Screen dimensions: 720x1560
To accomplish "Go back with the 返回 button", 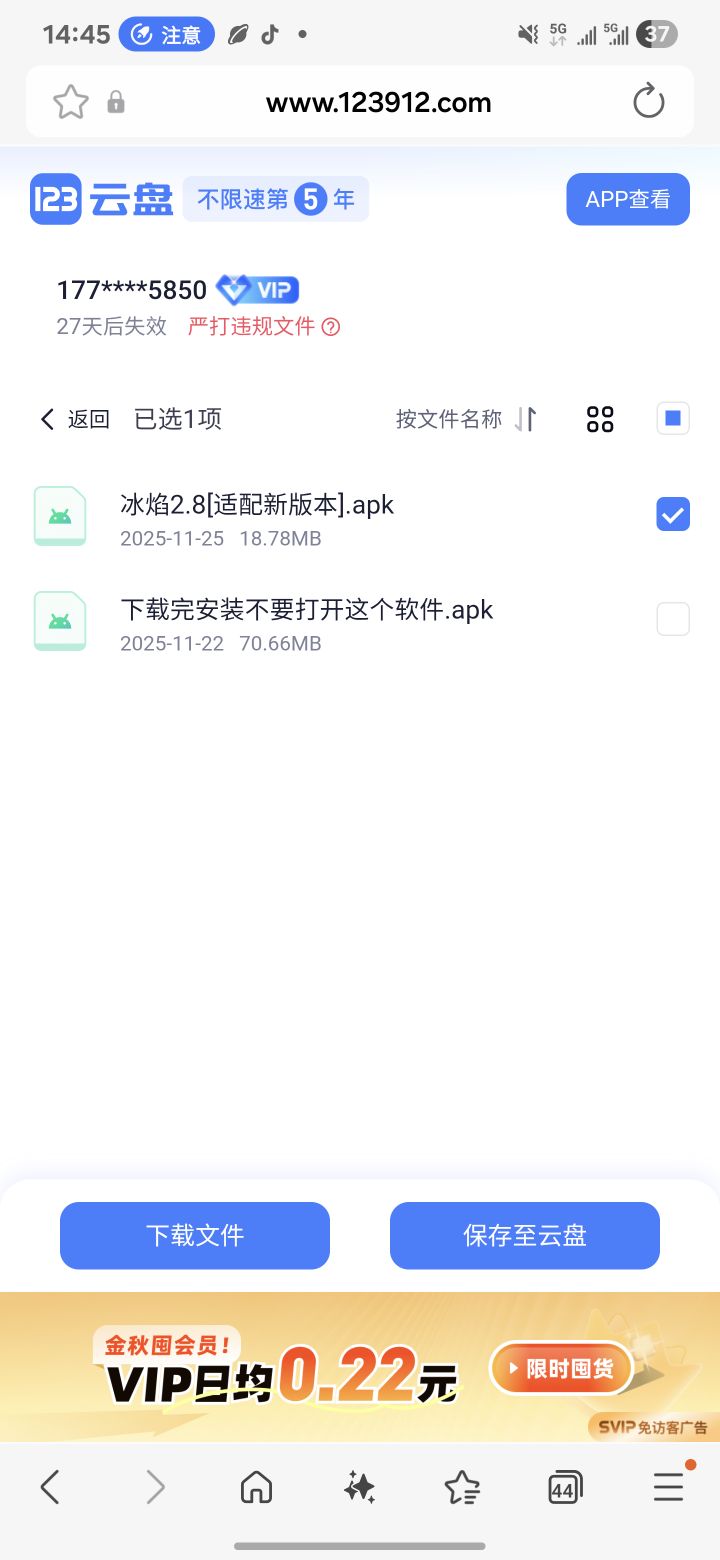I will [x=75, y=419].
